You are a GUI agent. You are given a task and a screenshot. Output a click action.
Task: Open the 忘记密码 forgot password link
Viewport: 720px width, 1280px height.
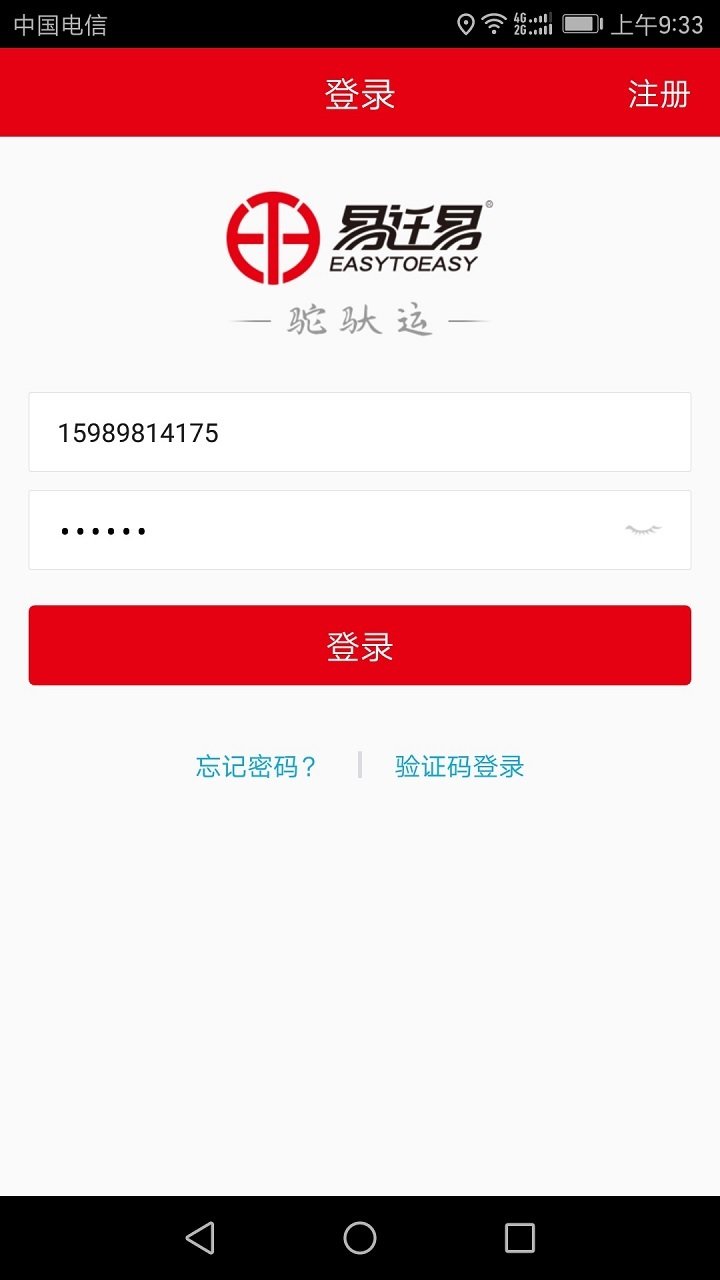tap(257, 767)
